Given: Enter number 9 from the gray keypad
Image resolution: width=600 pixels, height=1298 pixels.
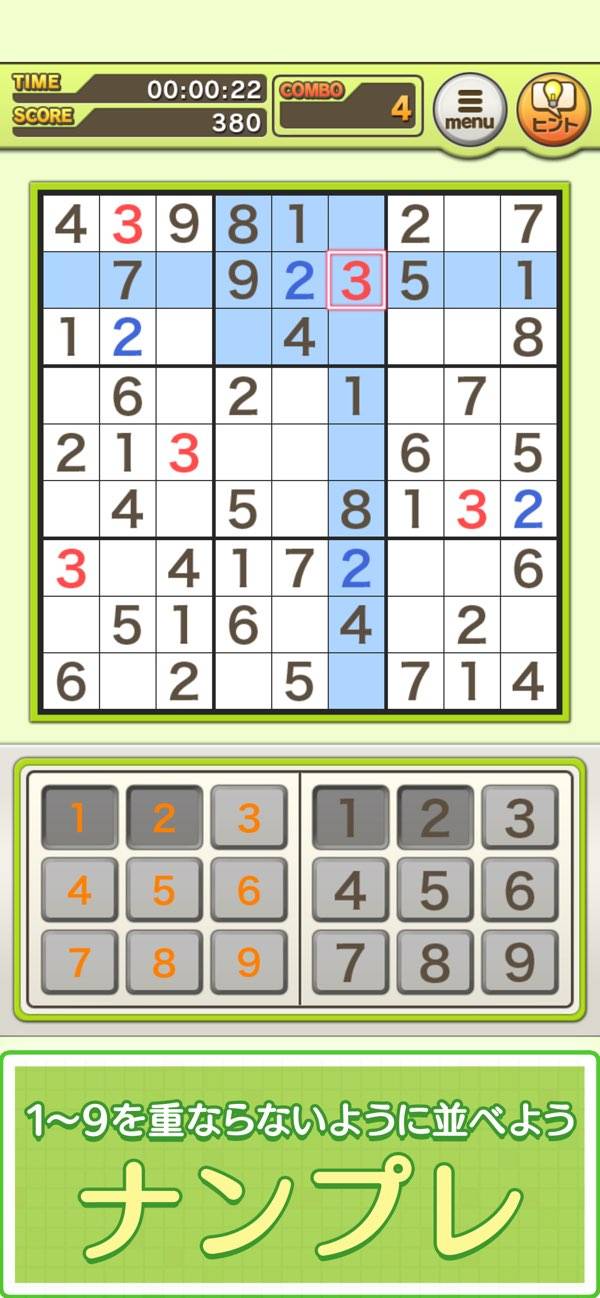Looking at the screenshot, I should click(519, 962).
